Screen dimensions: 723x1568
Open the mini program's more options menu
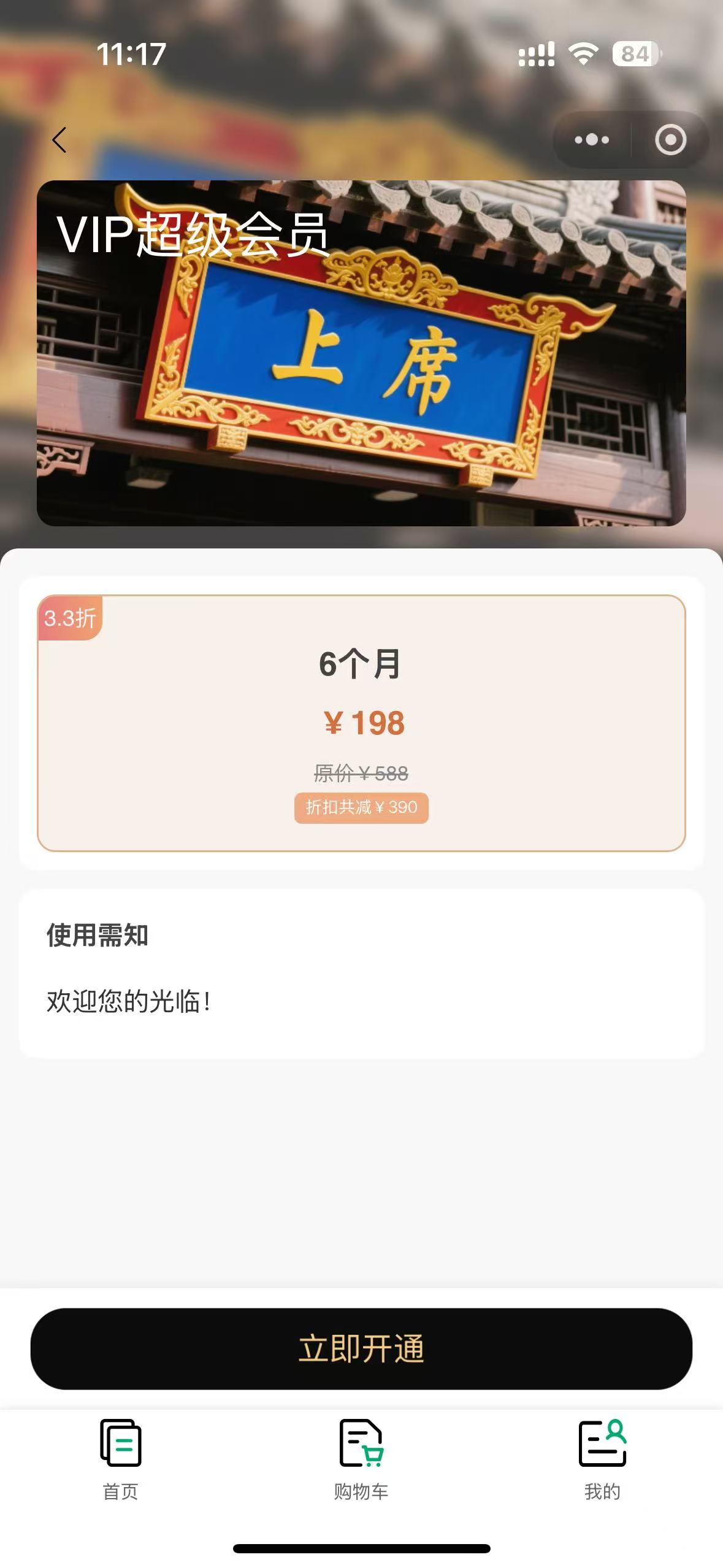(x=592, y=140)
